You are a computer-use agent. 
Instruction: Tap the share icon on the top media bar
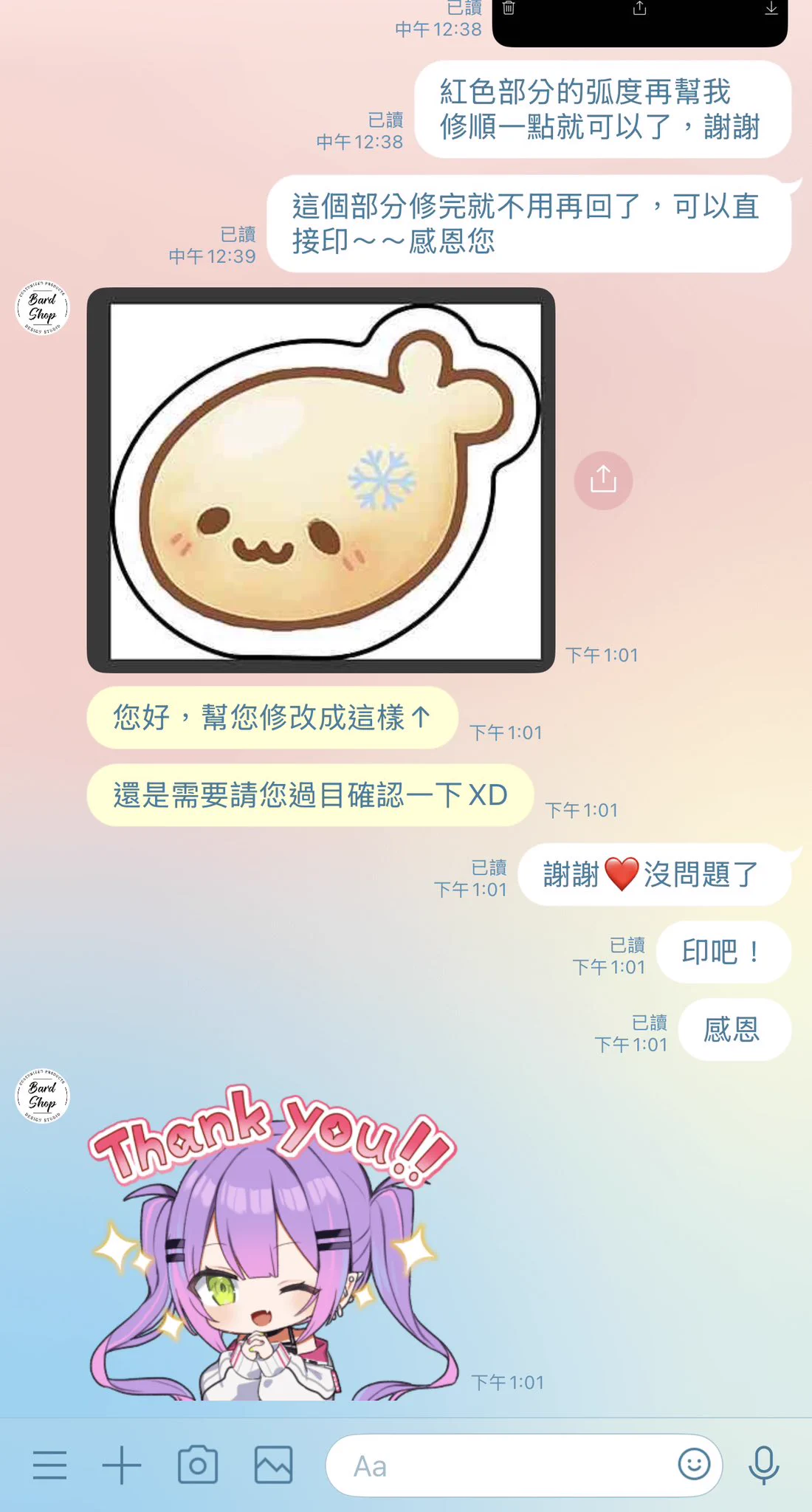click(639, 9)
